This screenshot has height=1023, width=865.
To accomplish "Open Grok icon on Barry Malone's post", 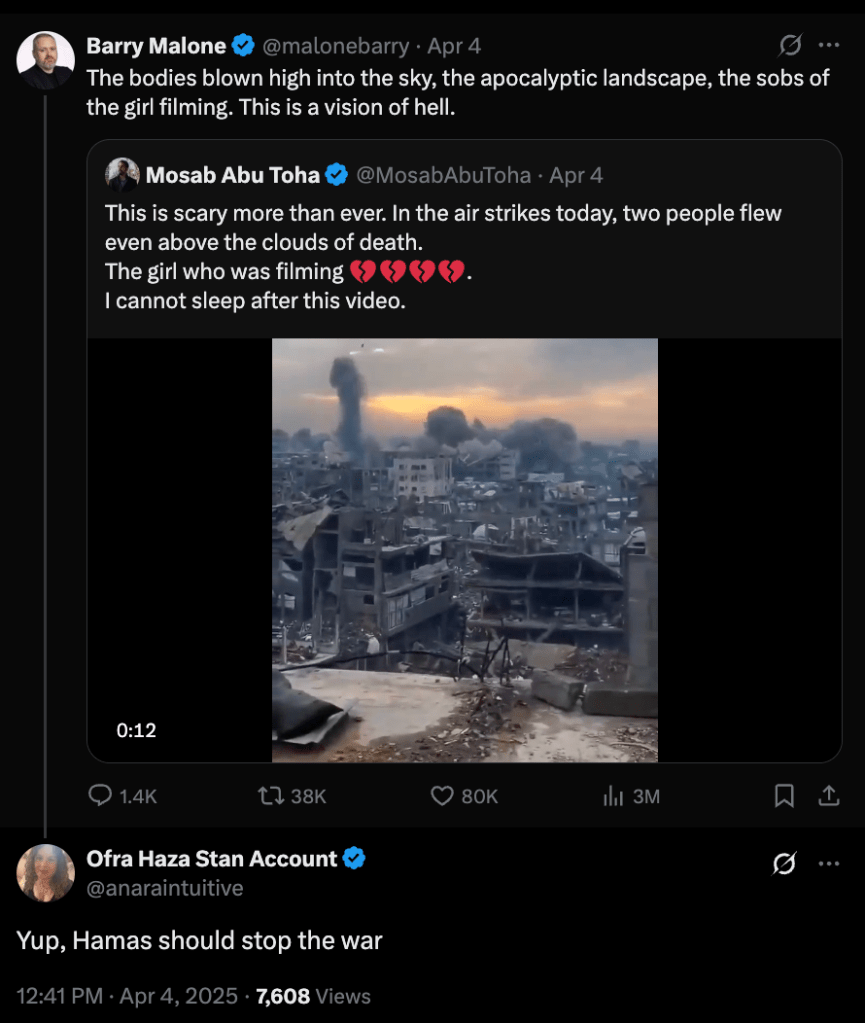I will click(x=790, y=45).
